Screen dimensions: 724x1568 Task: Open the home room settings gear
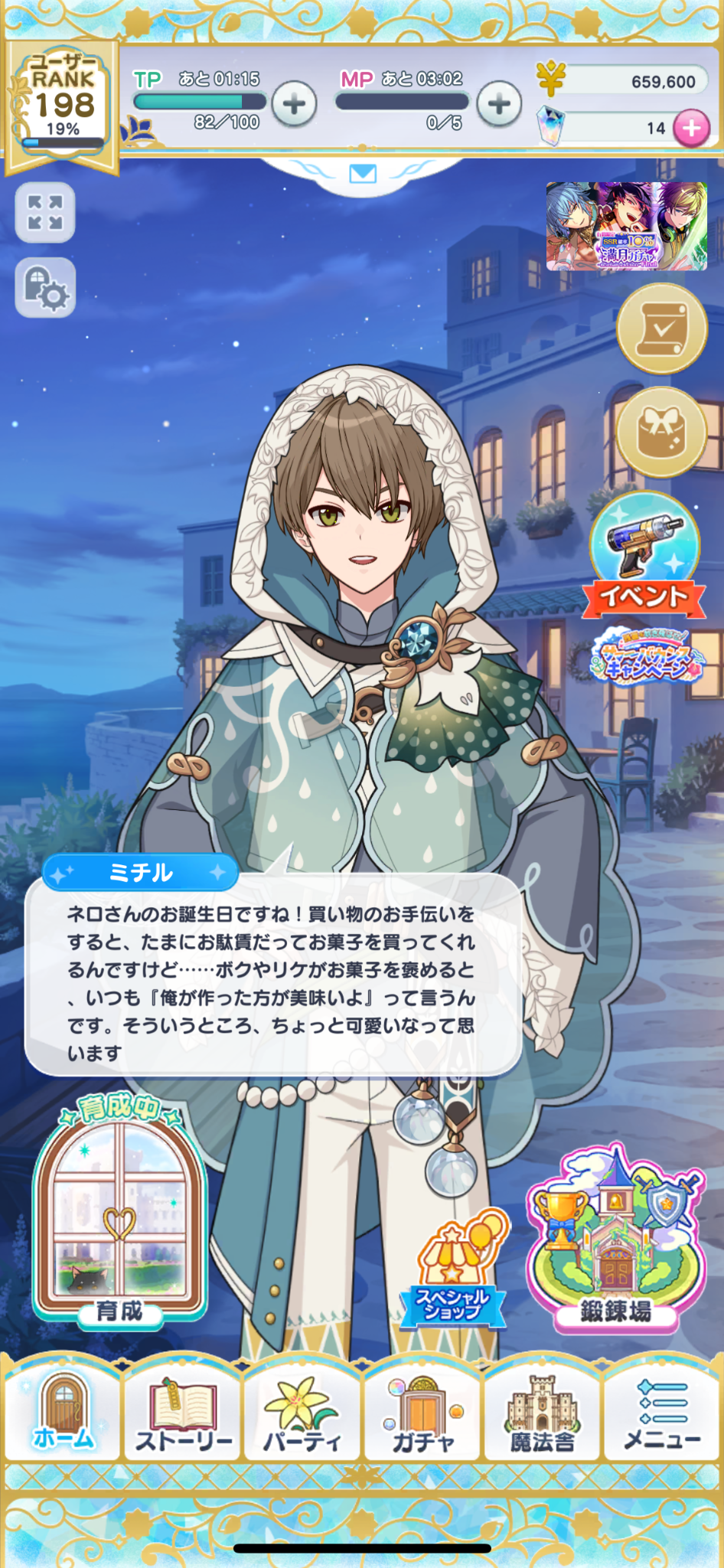45,288
